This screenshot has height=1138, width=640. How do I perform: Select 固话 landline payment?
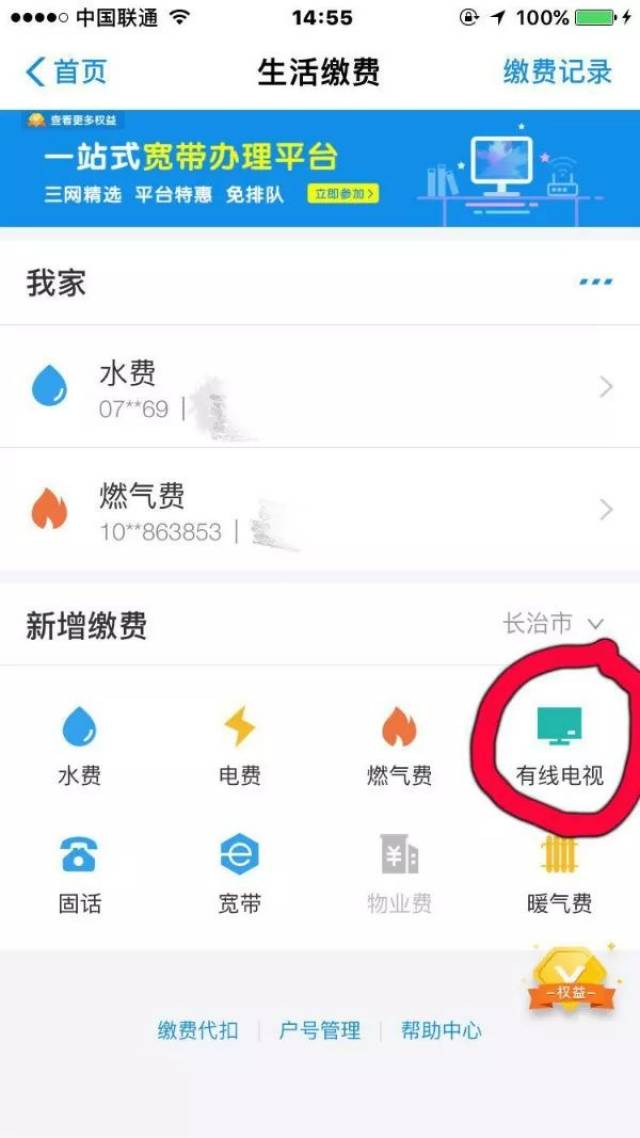(x=80, y=875)
